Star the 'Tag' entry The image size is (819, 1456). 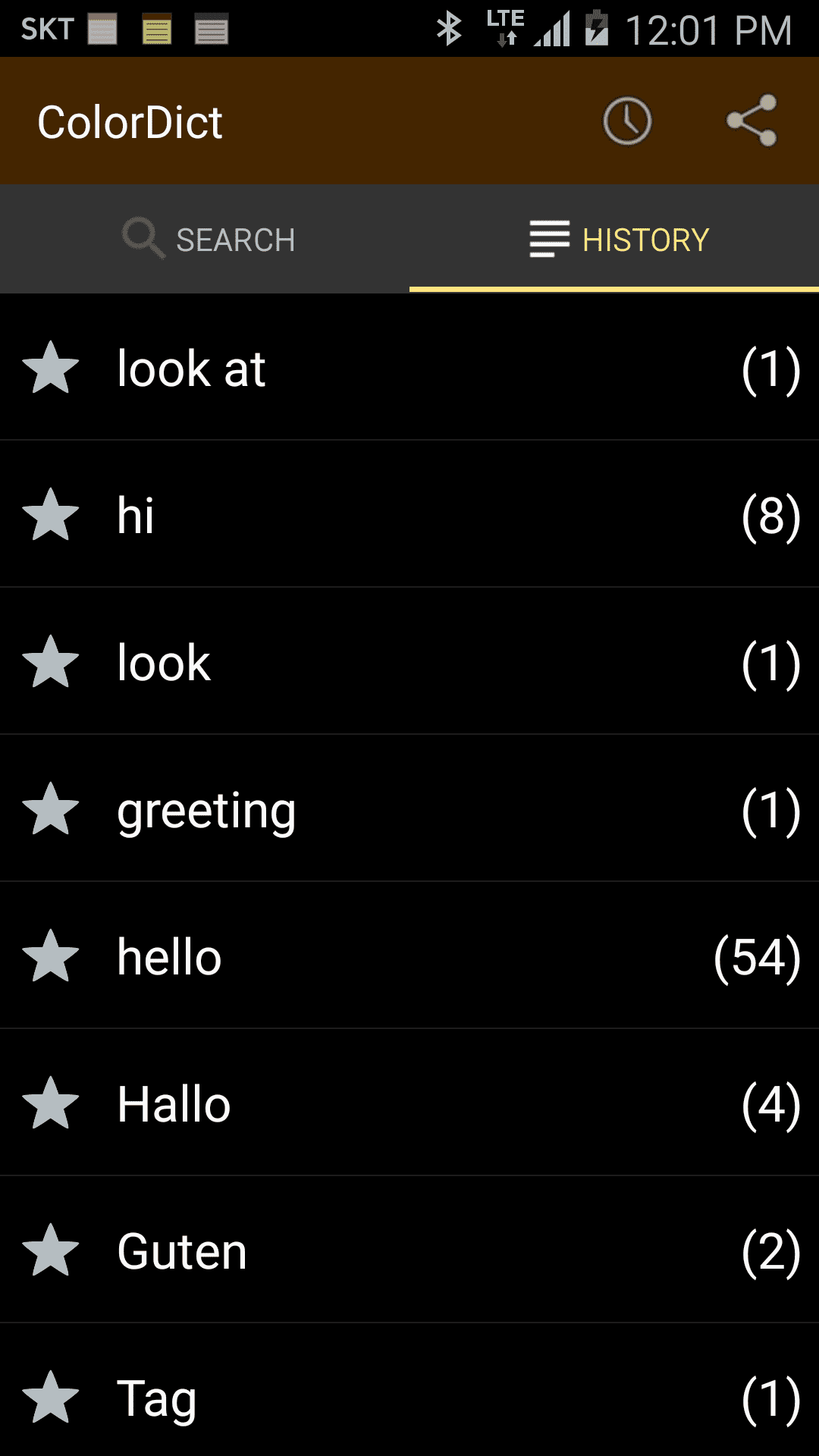tap(51, 1398)
